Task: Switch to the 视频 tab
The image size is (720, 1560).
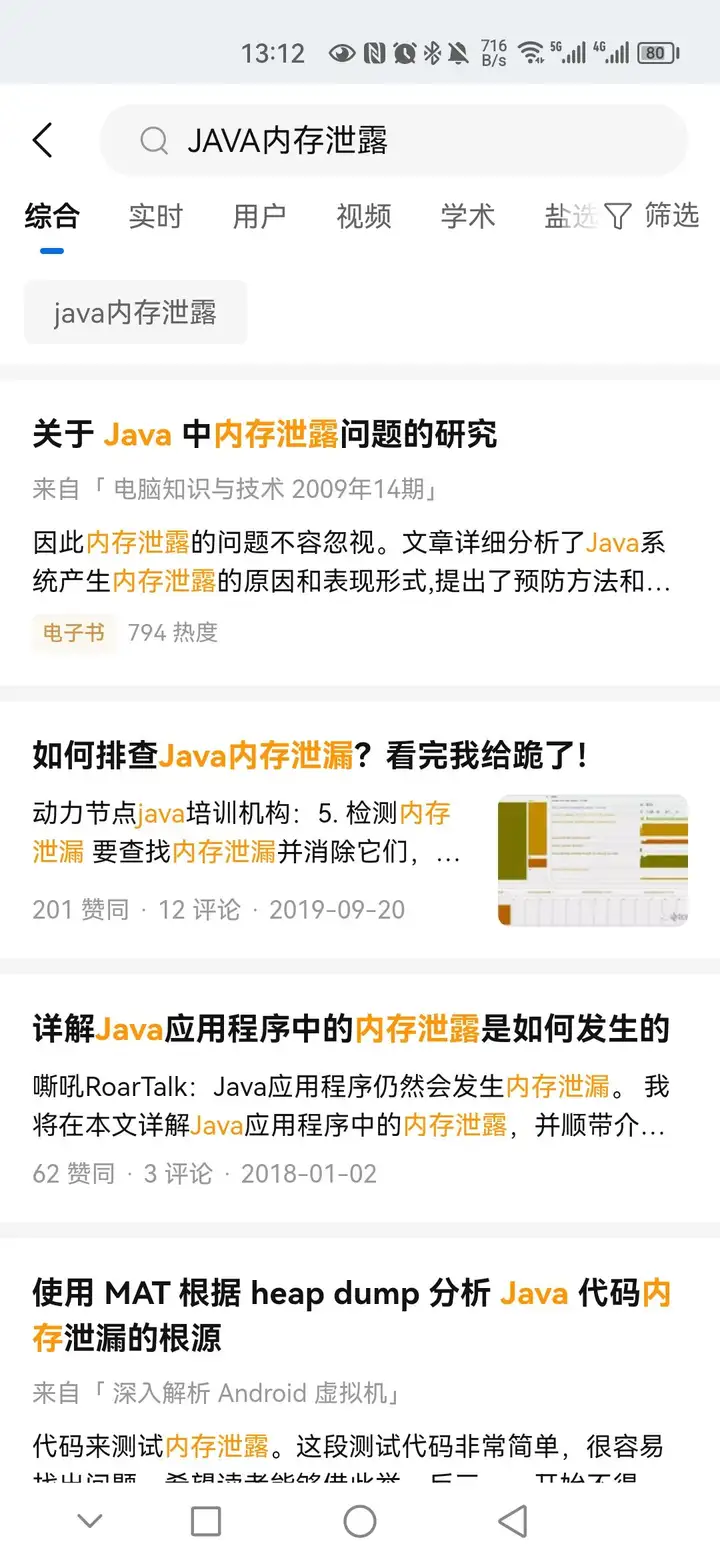Action: [x=363, y=216]
